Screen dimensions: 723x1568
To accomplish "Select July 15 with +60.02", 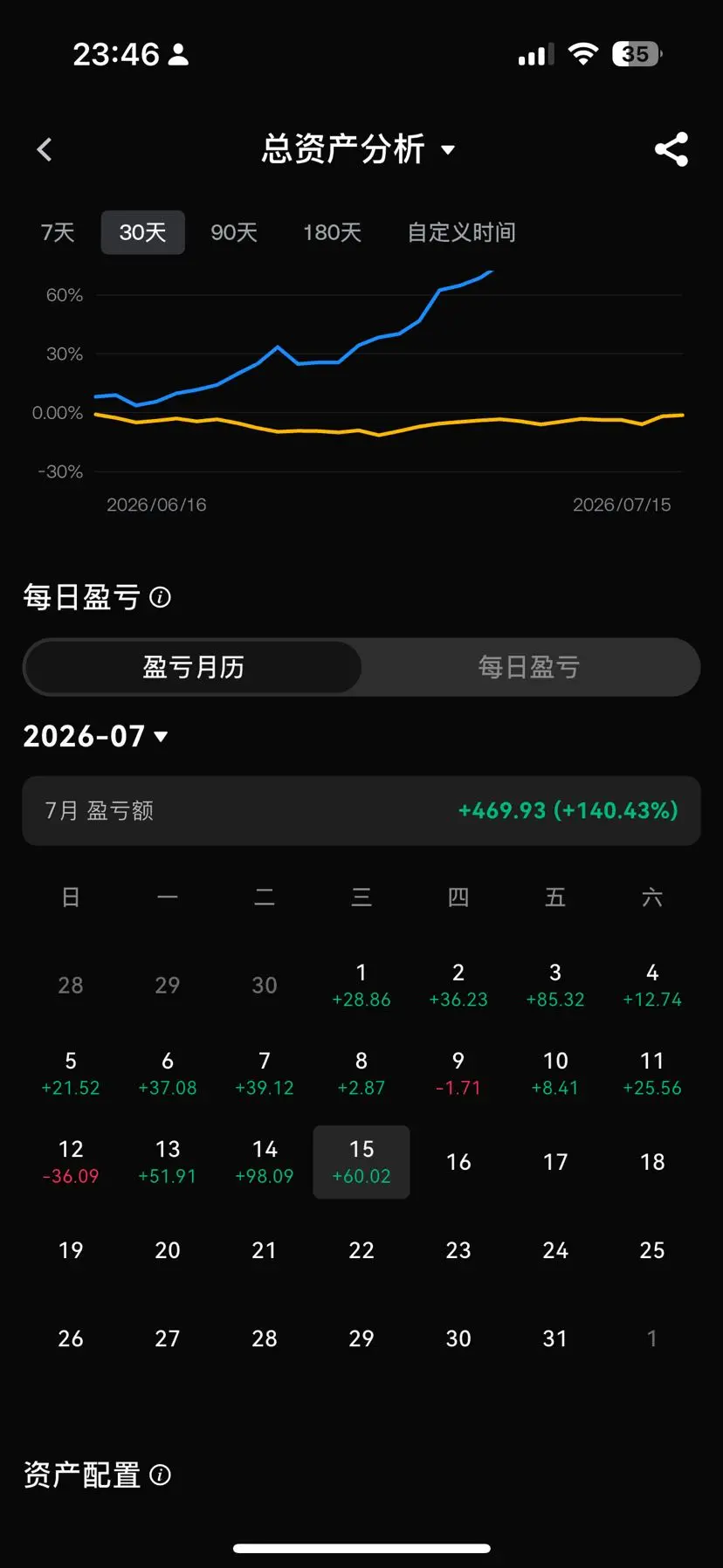I will pyautogui.click(x=361, y=1162).
